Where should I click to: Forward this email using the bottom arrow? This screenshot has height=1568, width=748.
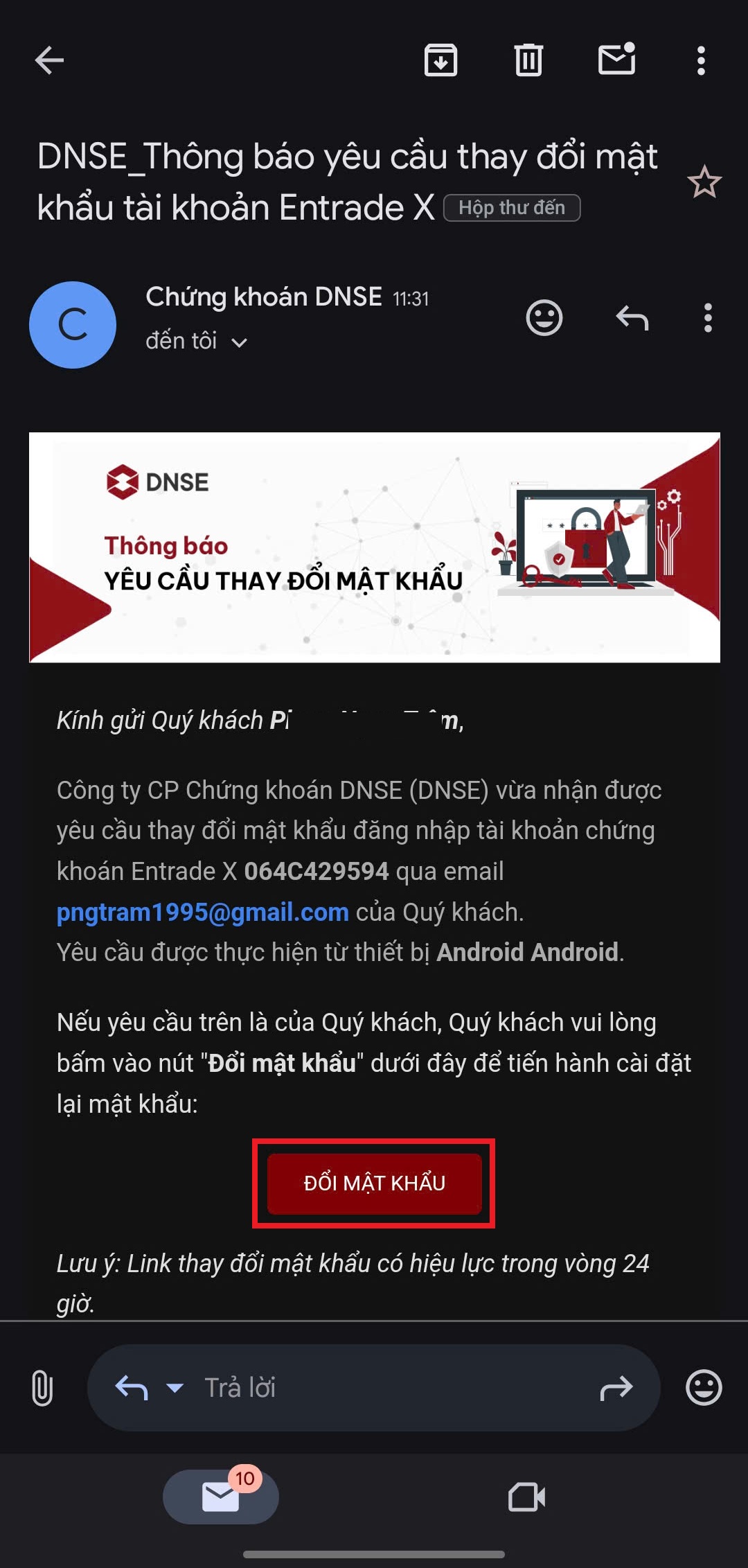tap(616, 1388)
